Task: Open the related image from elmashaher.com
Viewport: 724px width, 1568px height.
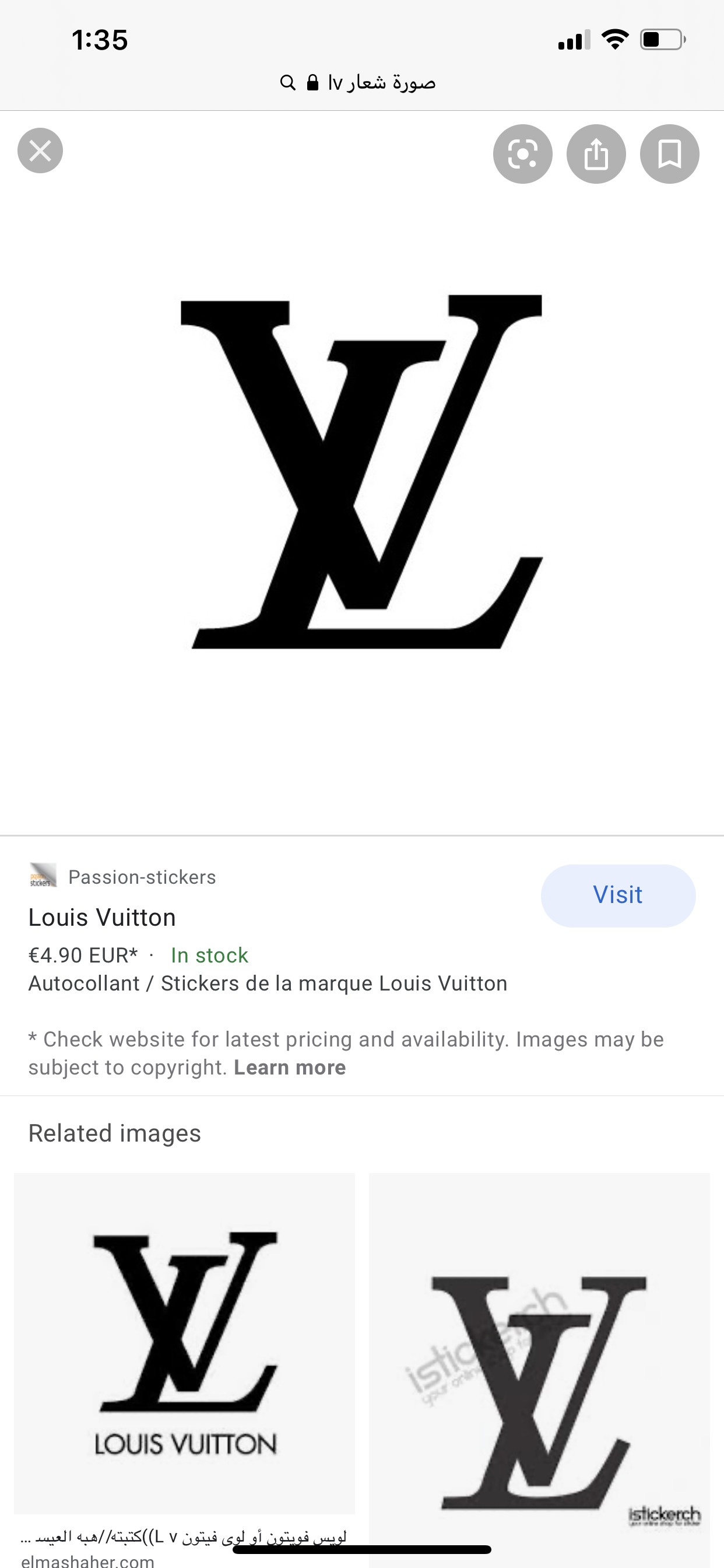Action: point(184,1343)
